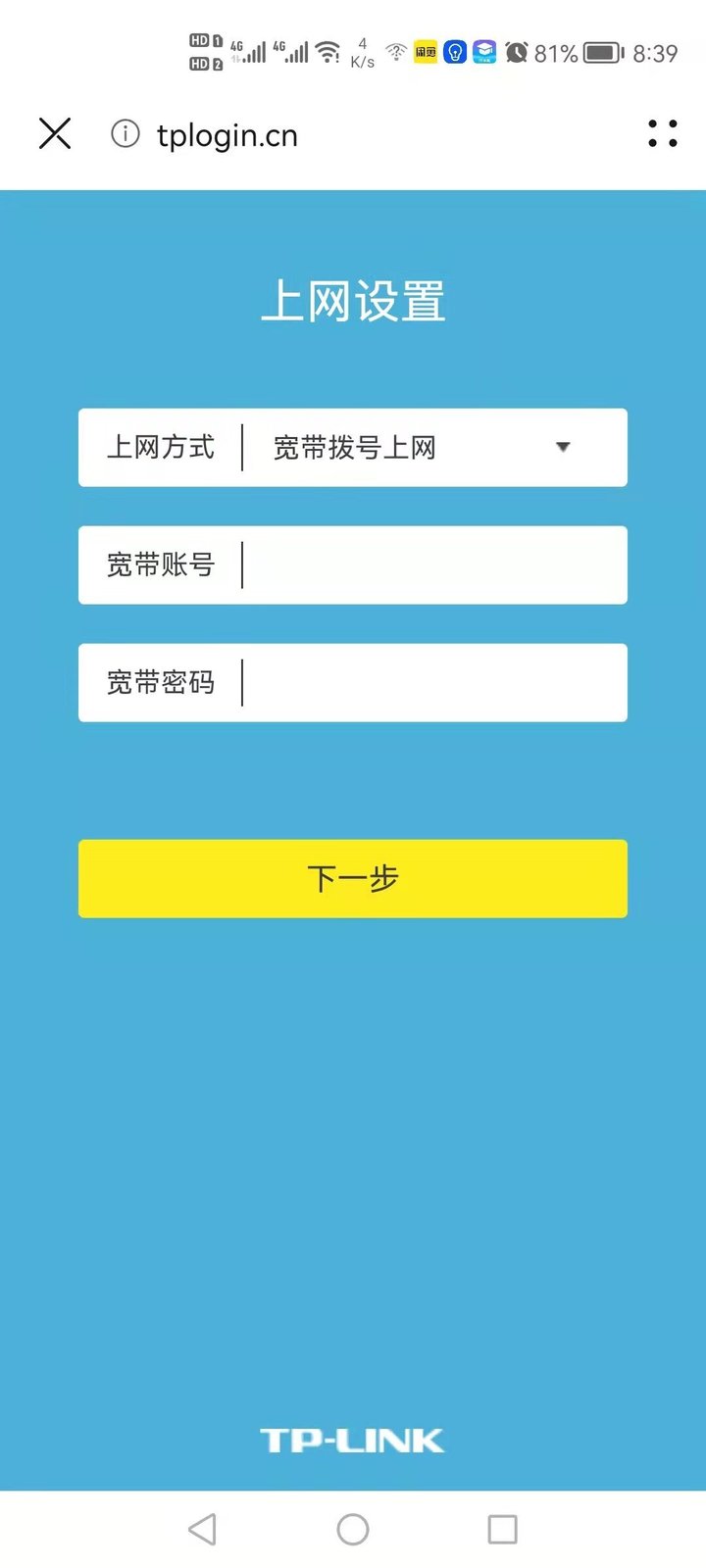Tap the Android back navigation button
This screenshot has width=706, height=1568.
point(203,1528)
